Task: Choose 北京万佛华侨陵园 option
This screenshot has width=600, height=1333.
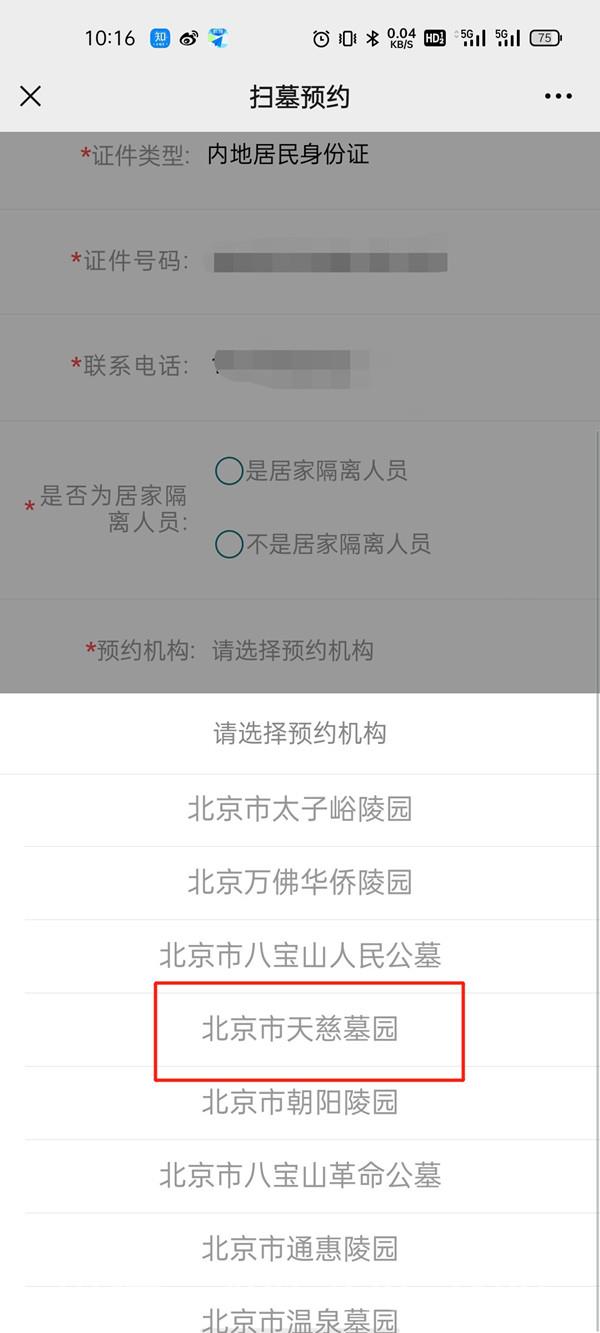Action: click(300, 882)
